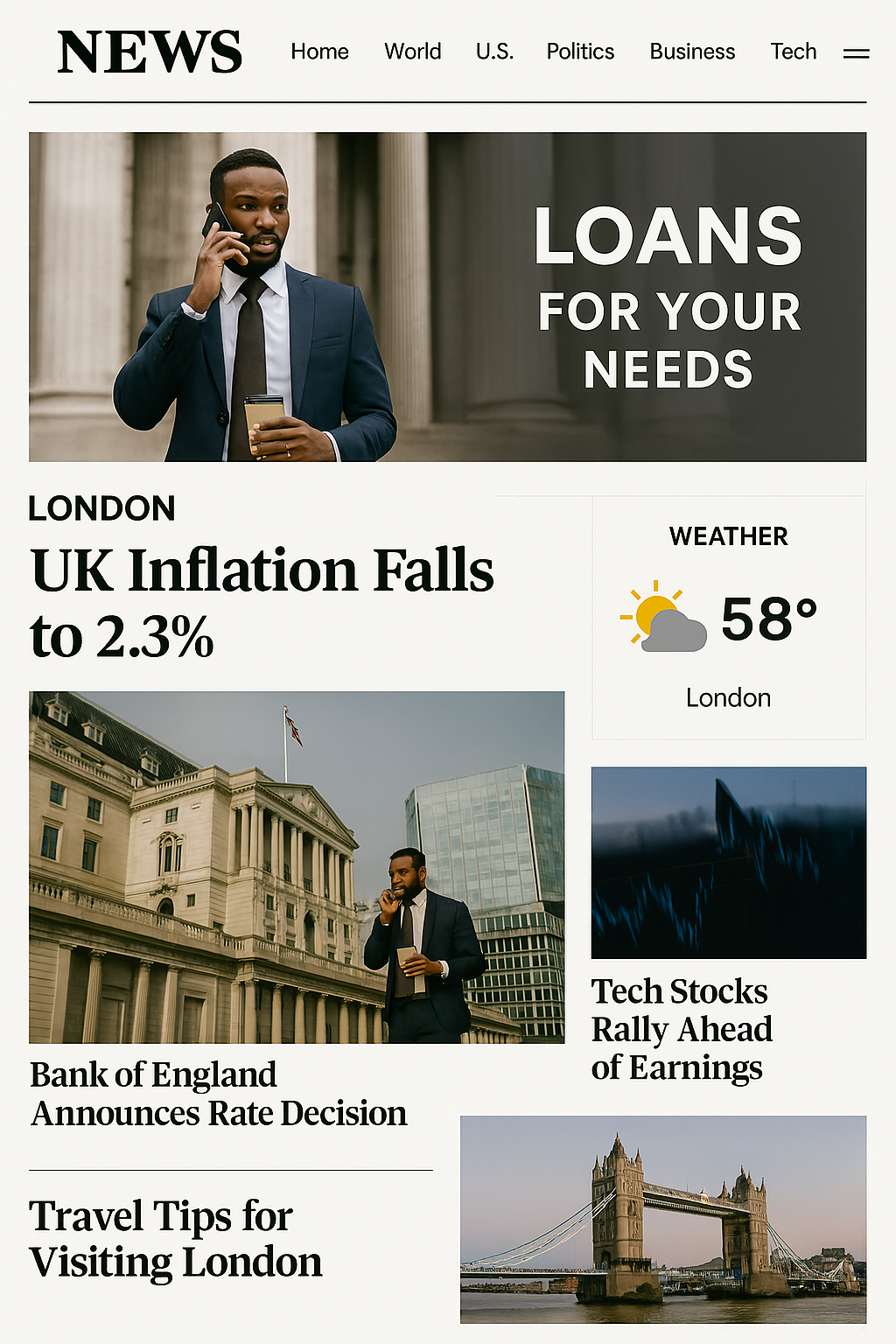Open Bank of England photo article
The image size is (896, 1344).
[x=297, y=866]
